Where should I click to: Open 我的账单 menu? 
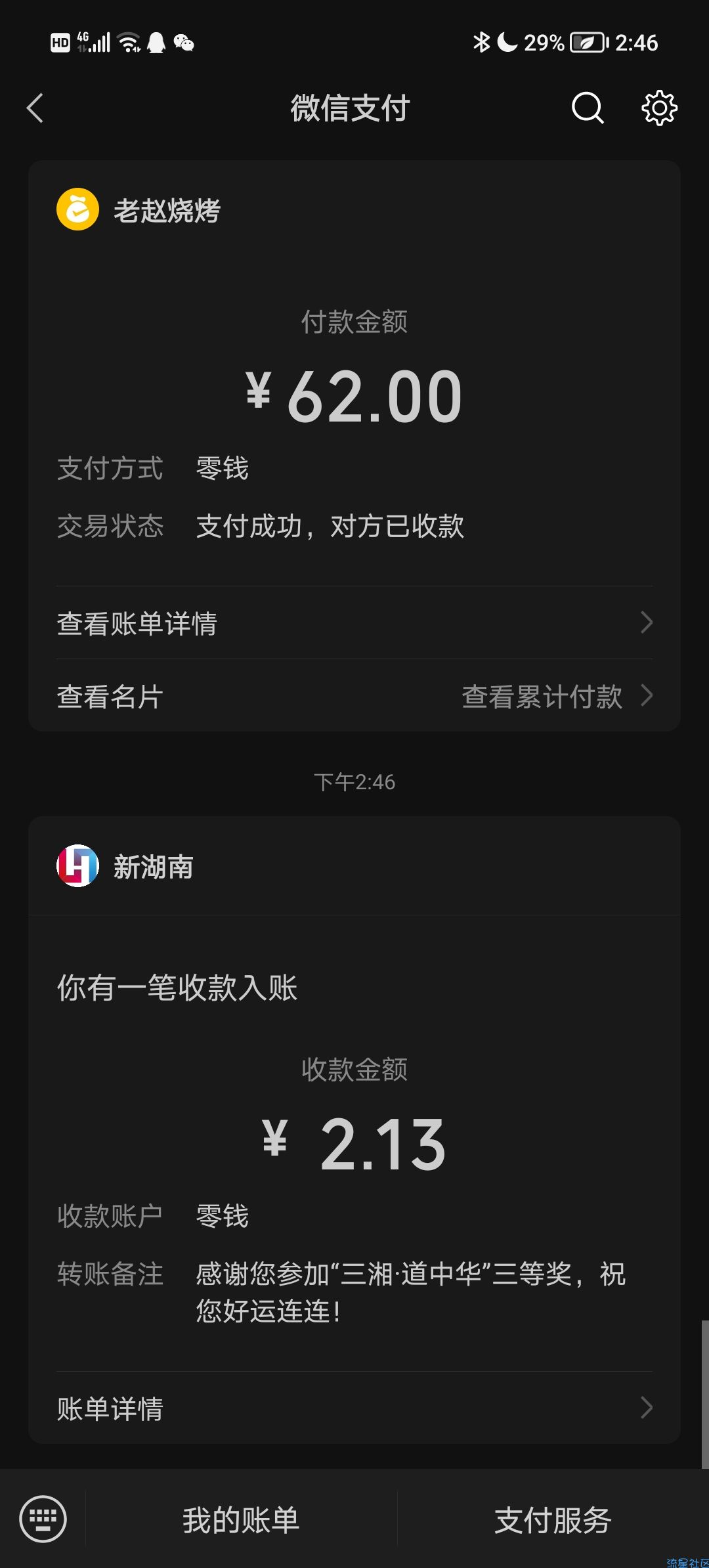tap(241, 1519)
